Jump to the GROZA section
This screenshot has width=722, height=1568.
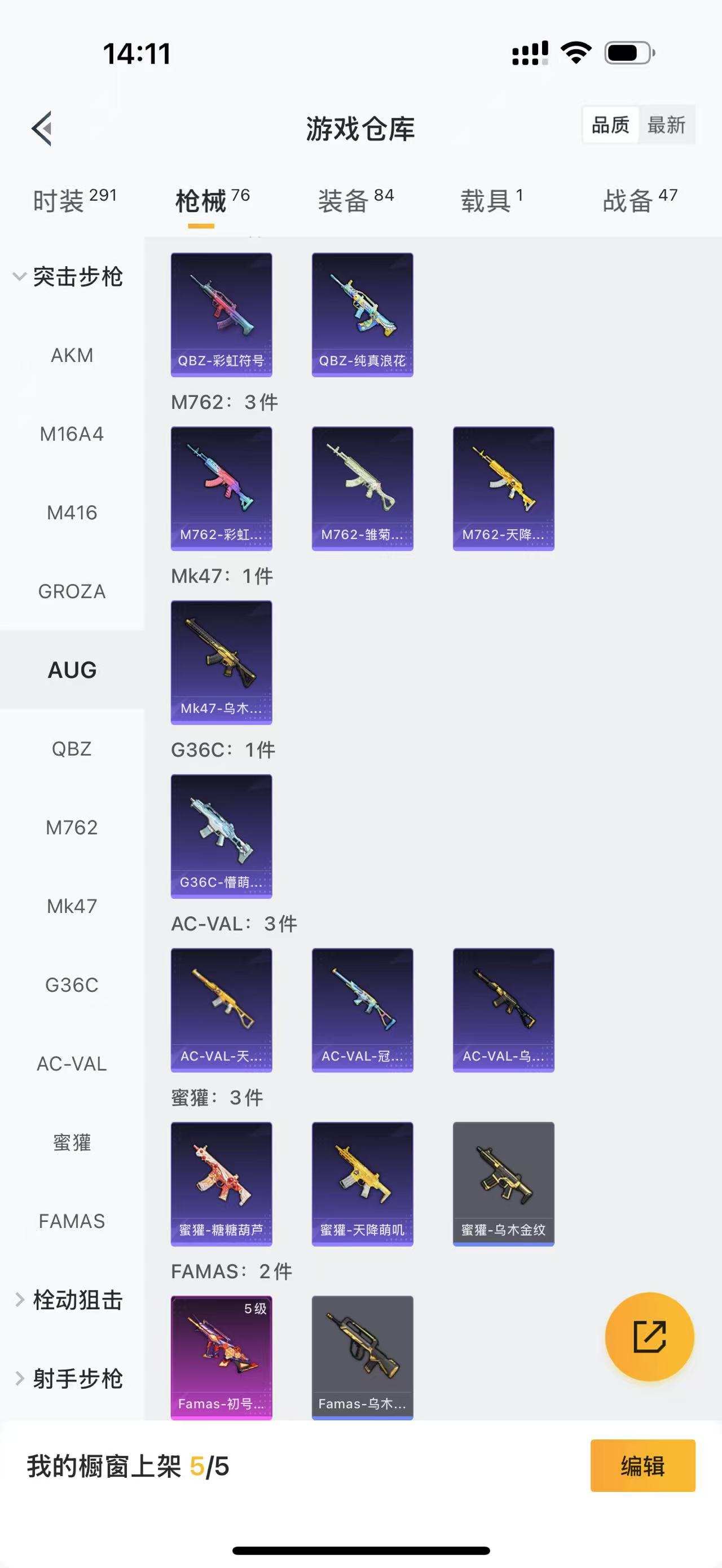[72, 591]
